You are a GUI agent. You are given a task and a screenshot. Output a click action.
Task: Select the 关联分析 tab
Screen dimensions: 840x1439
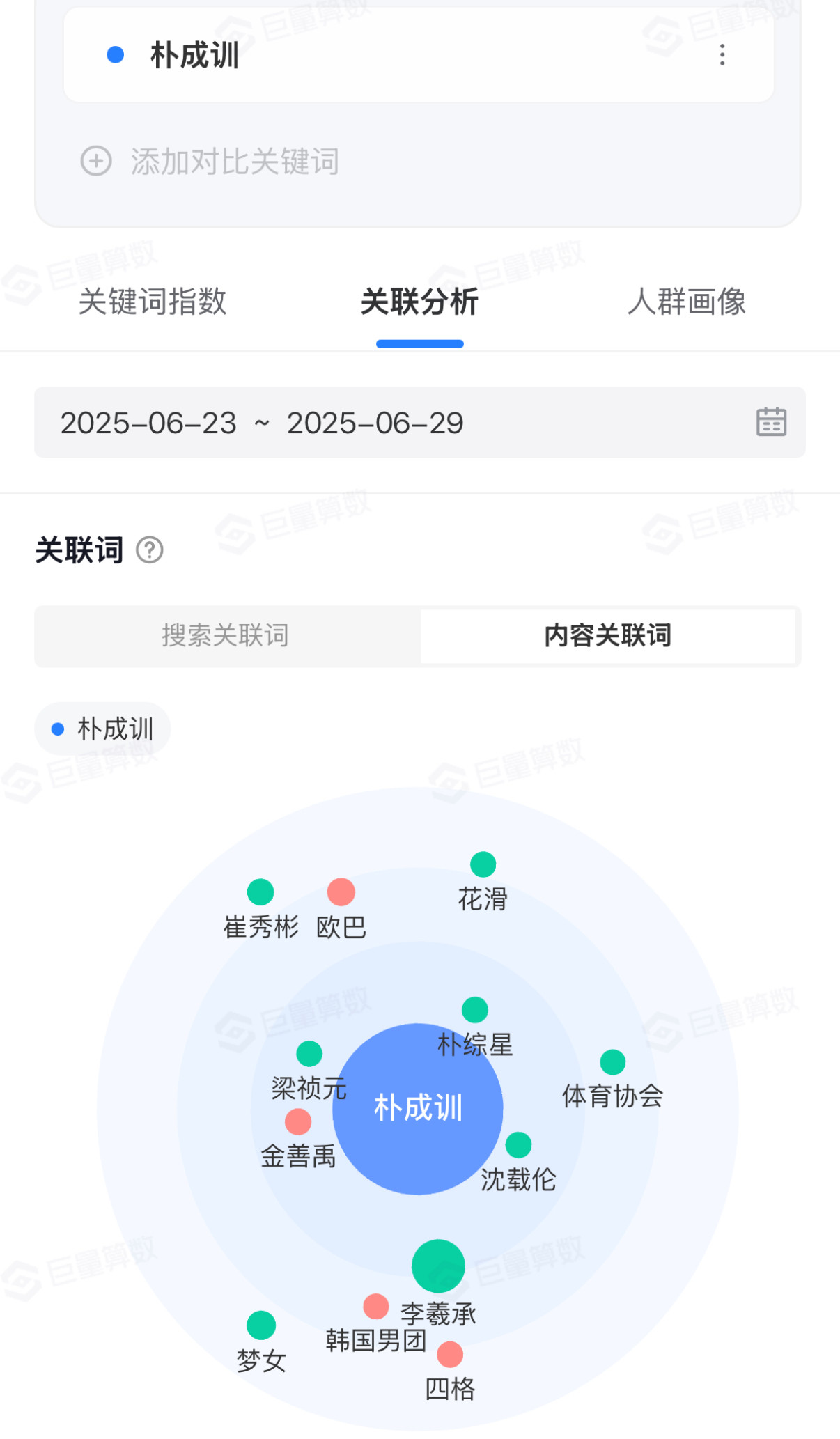point(419,302)
